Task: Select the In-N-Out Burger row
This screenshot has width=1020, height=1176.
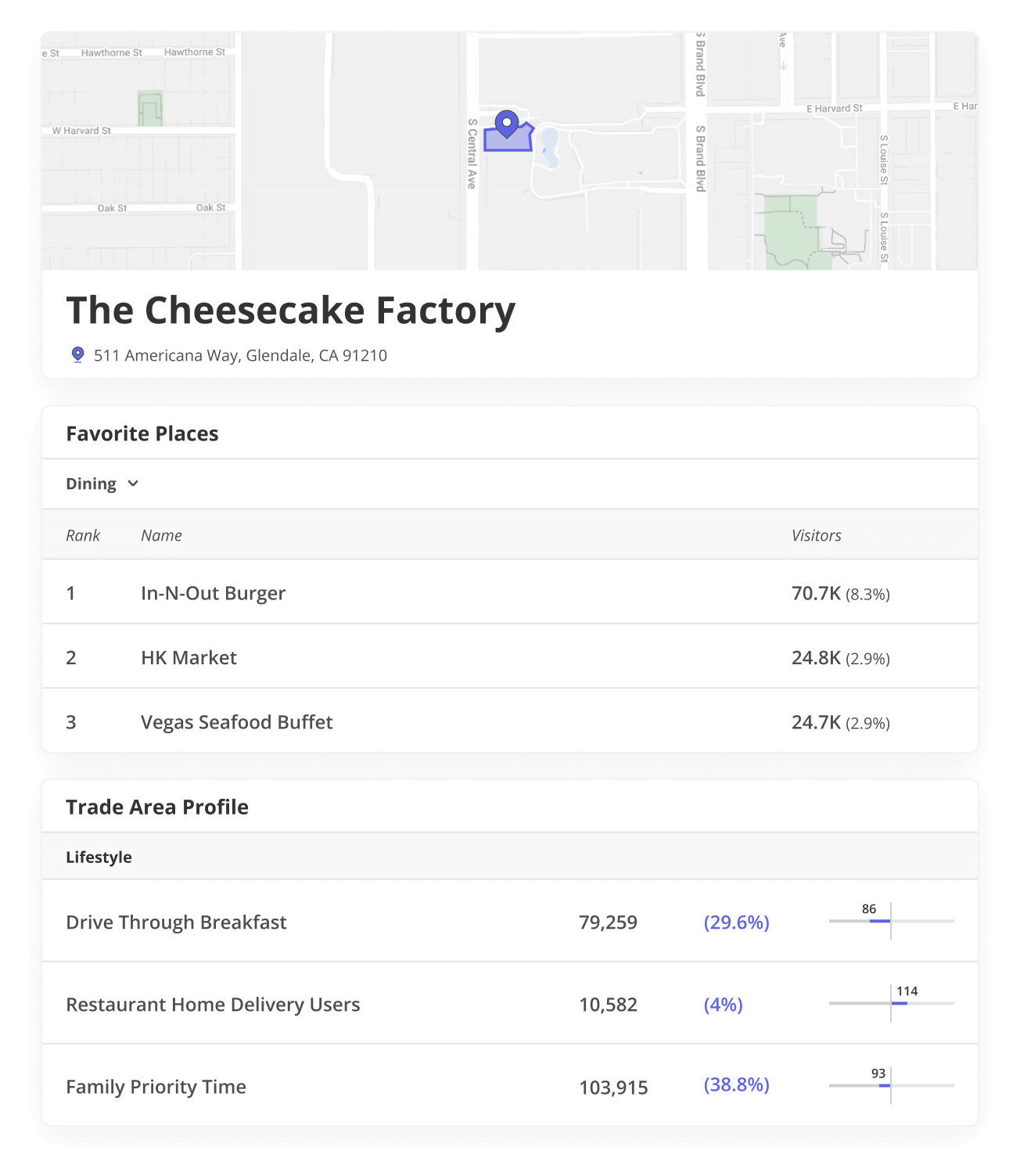Action: click(x=214, y=592)
